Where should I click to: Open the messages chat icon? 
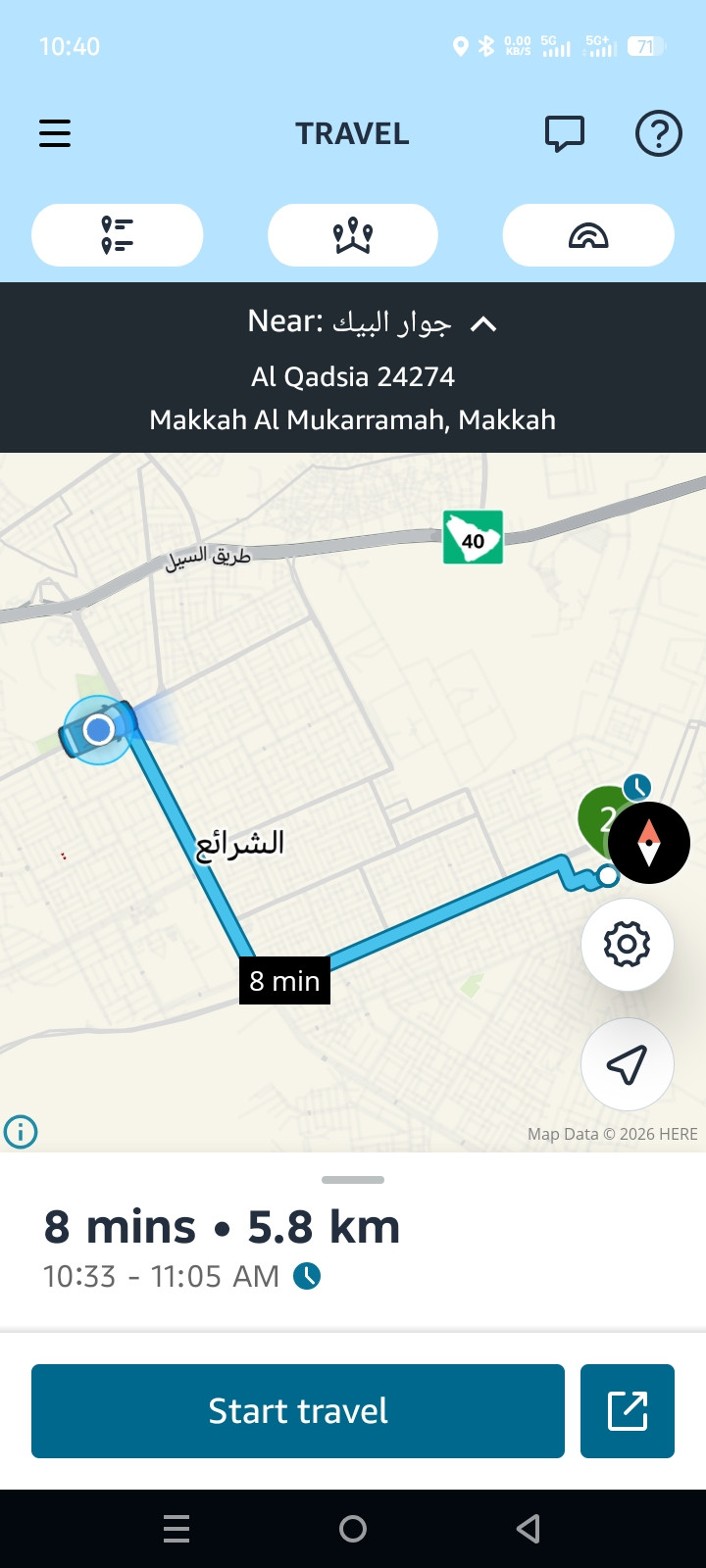click(x=565, y=133)
